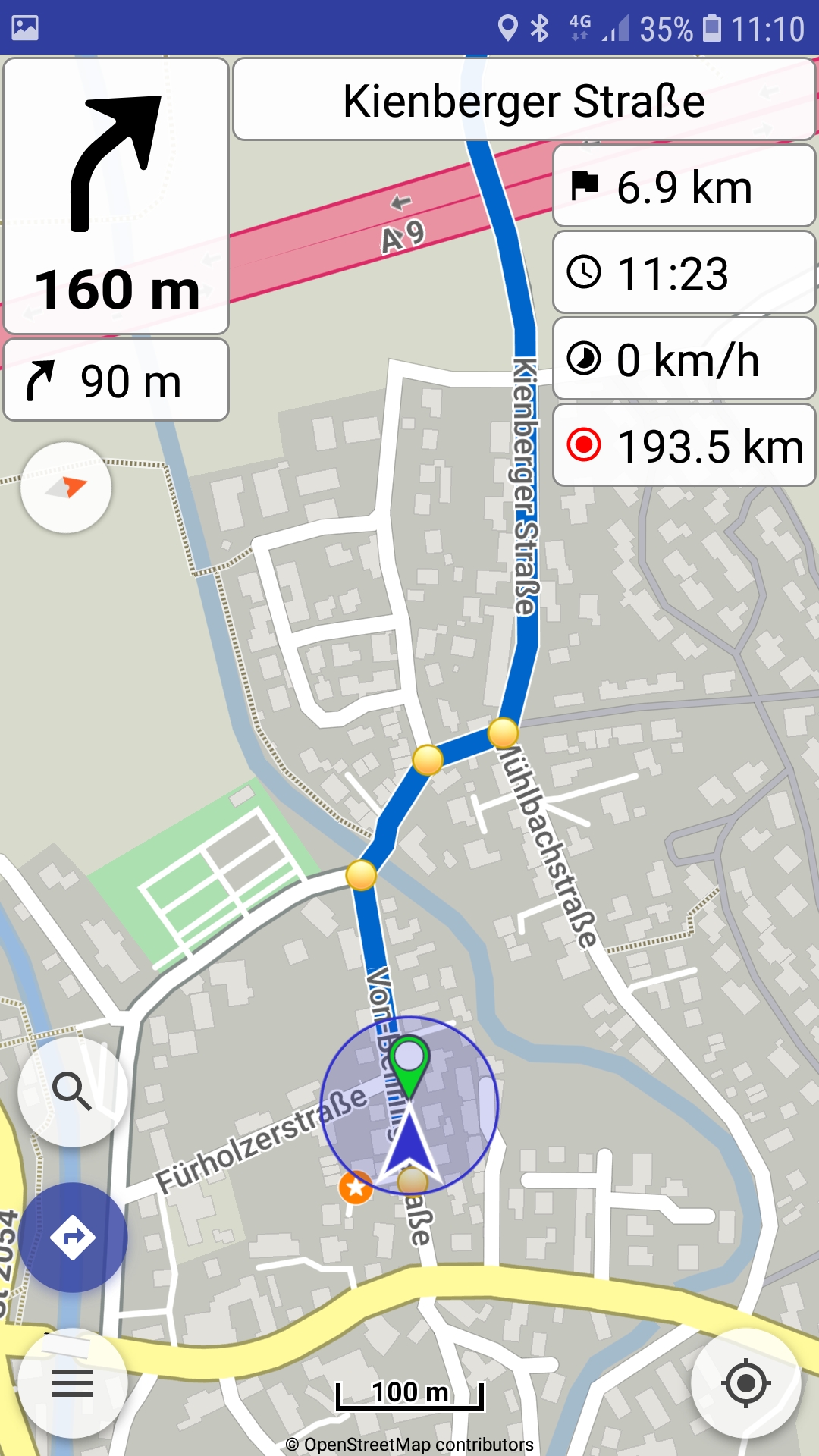The height and width of the screenshot is (1456, 819).
Task: Tap the 11:23 arrival time widget
Action: (684, 272)
